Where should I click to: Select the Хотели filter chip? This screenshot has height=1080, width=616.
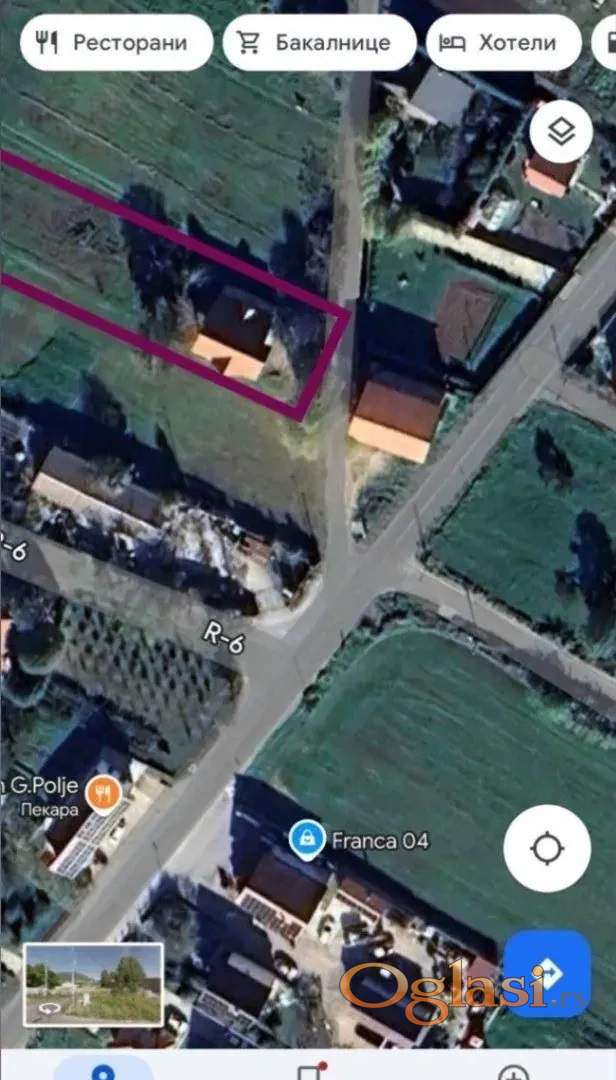(503, 42)
